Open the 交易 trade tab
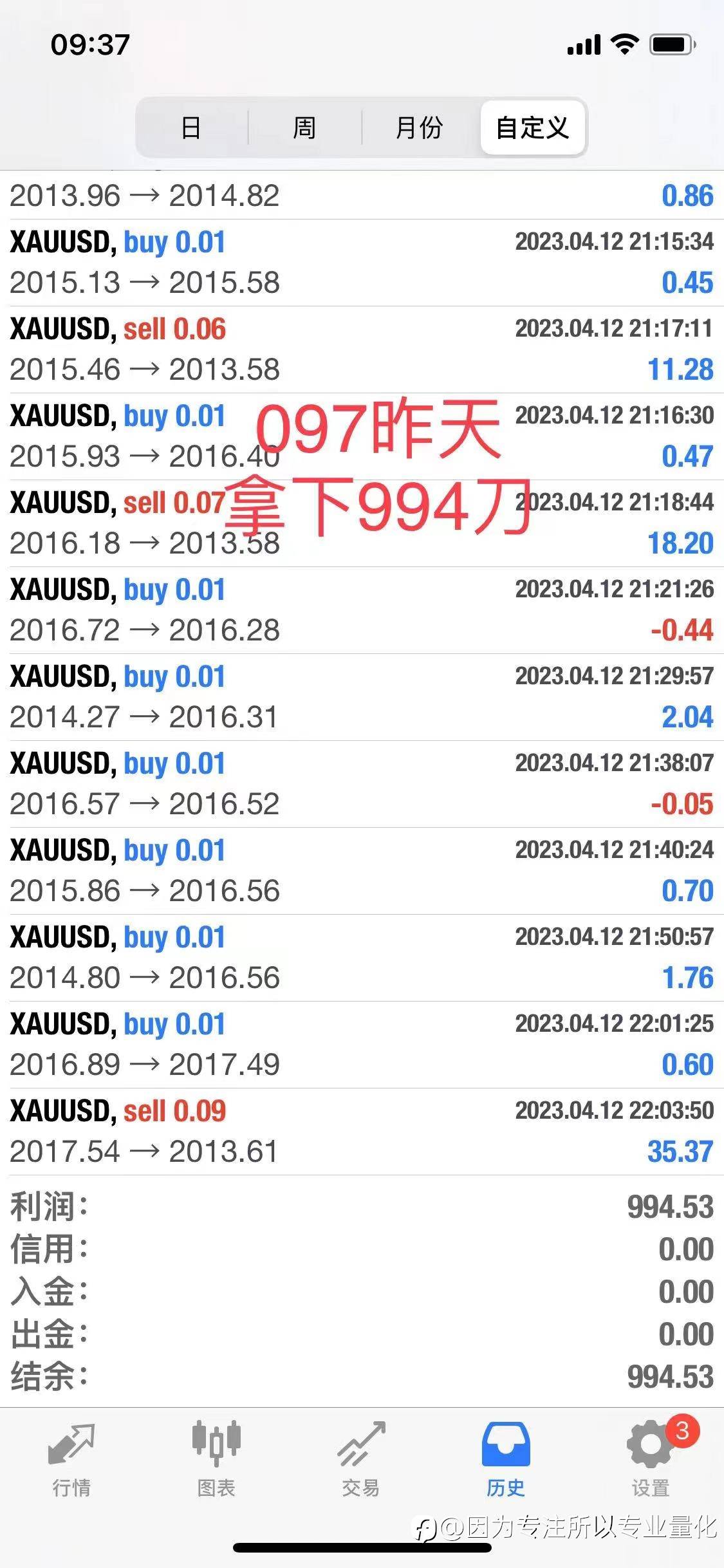 [361, 1459]
